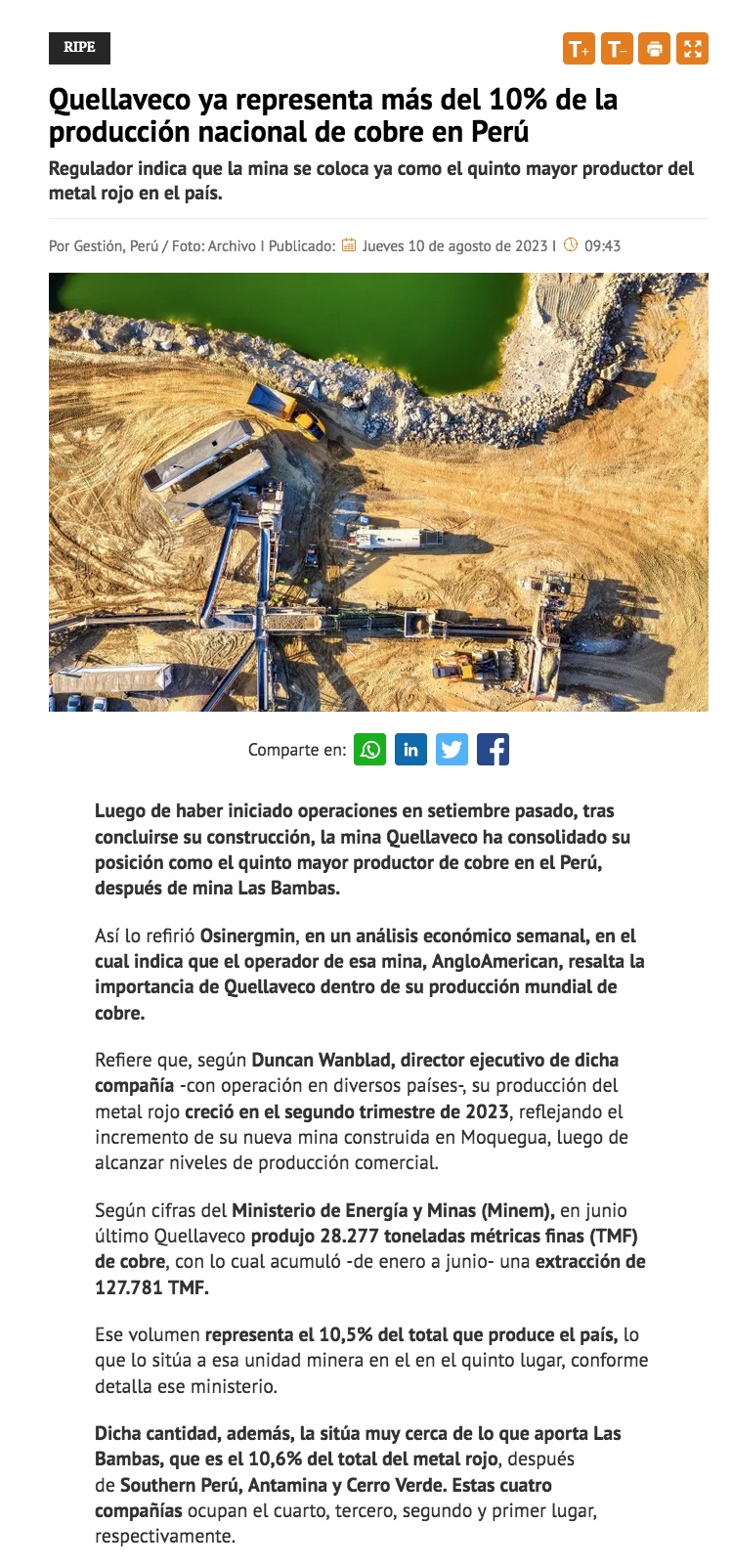Share article on LinkedIn
This screenshot has width=732, height=1568.
410,750
